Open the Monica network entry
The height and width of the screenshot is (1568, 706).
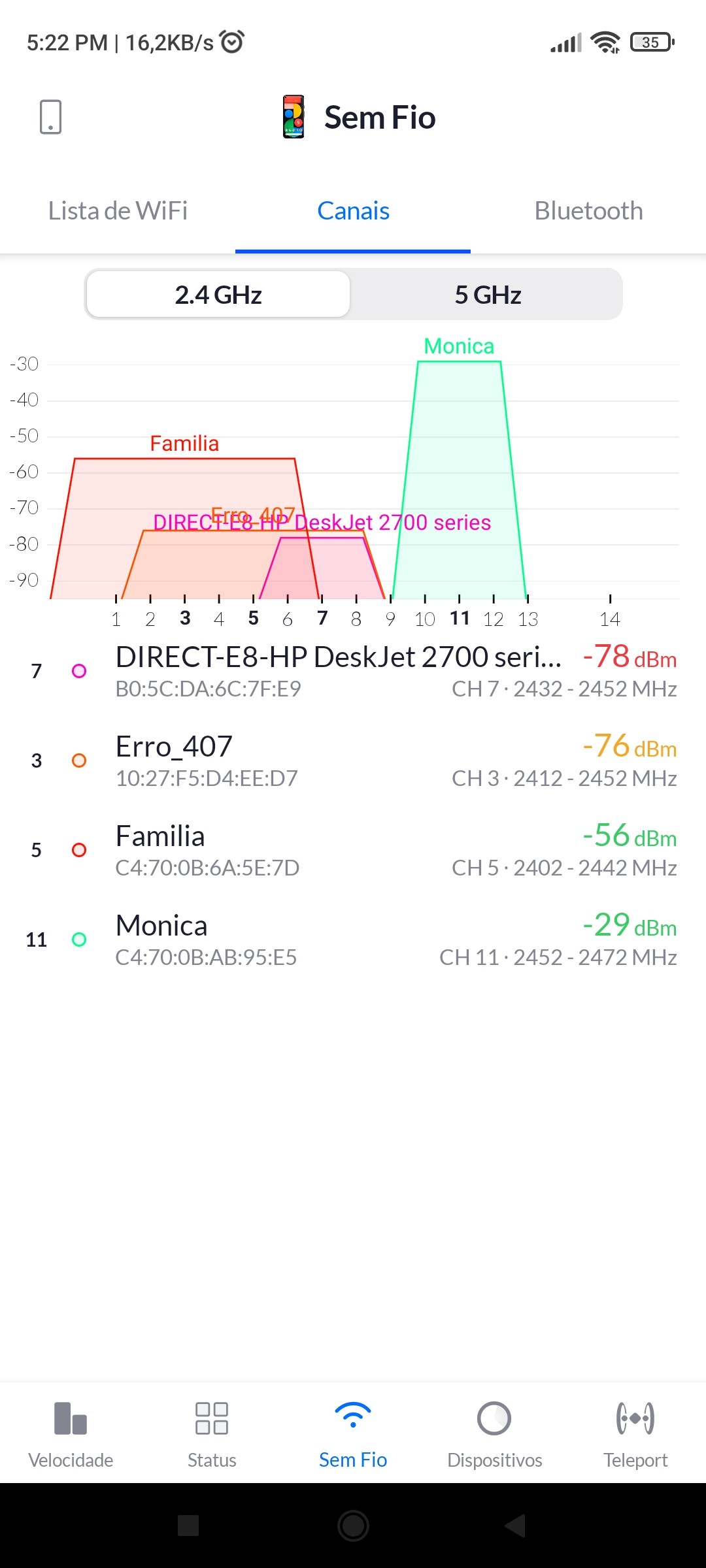pyautogui.click(x=353, y=939)
